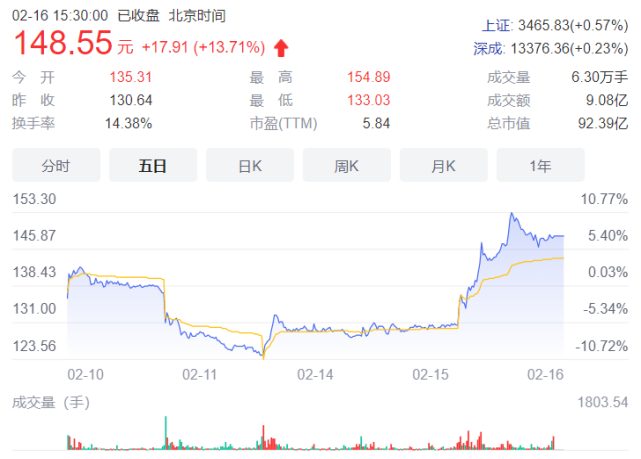Select the 五日 chart tab
641x459 pixels.
[153, 166]
